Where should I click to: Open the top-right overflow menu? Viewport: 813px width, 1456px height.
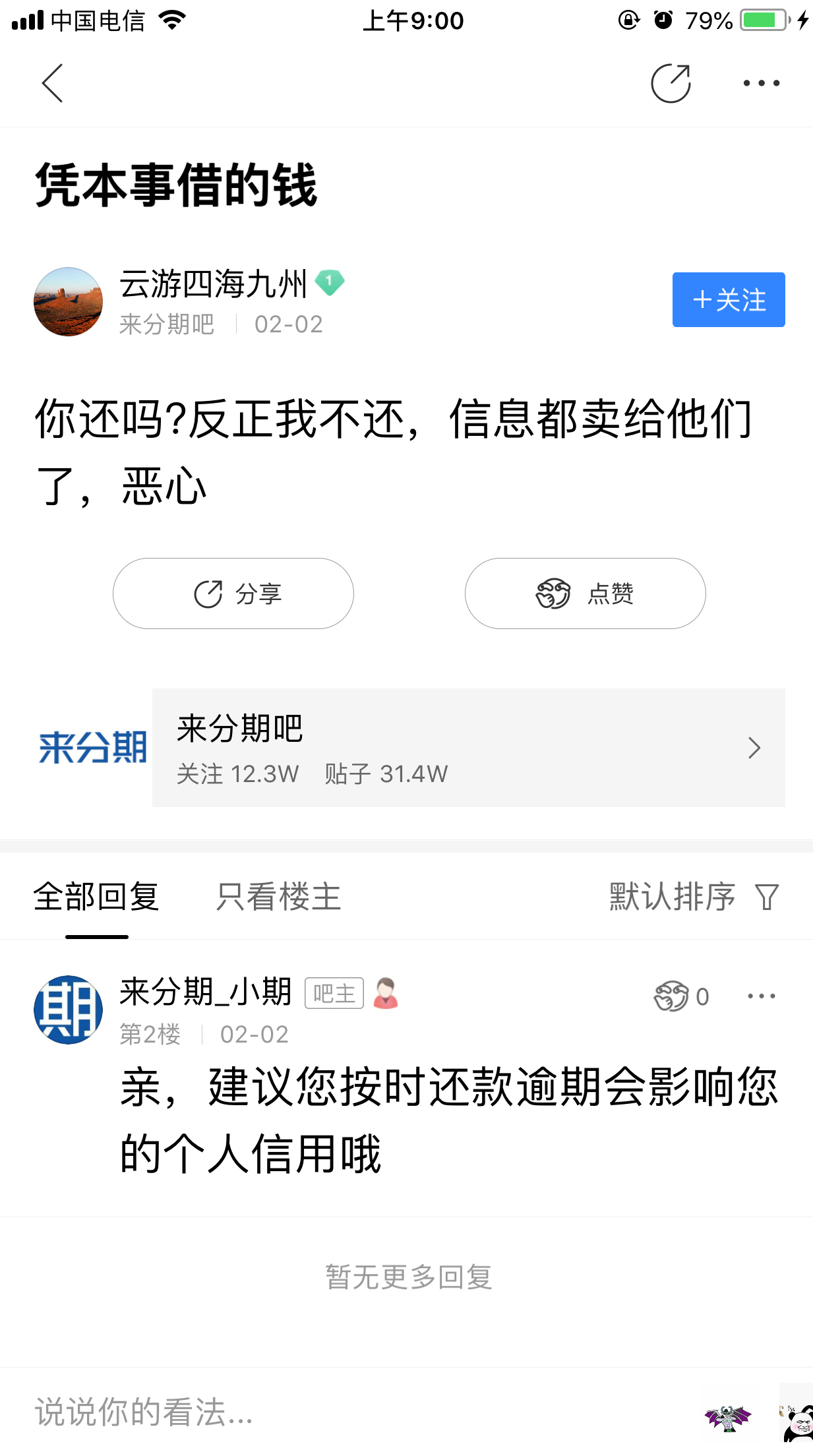click(x=761, y=83)
